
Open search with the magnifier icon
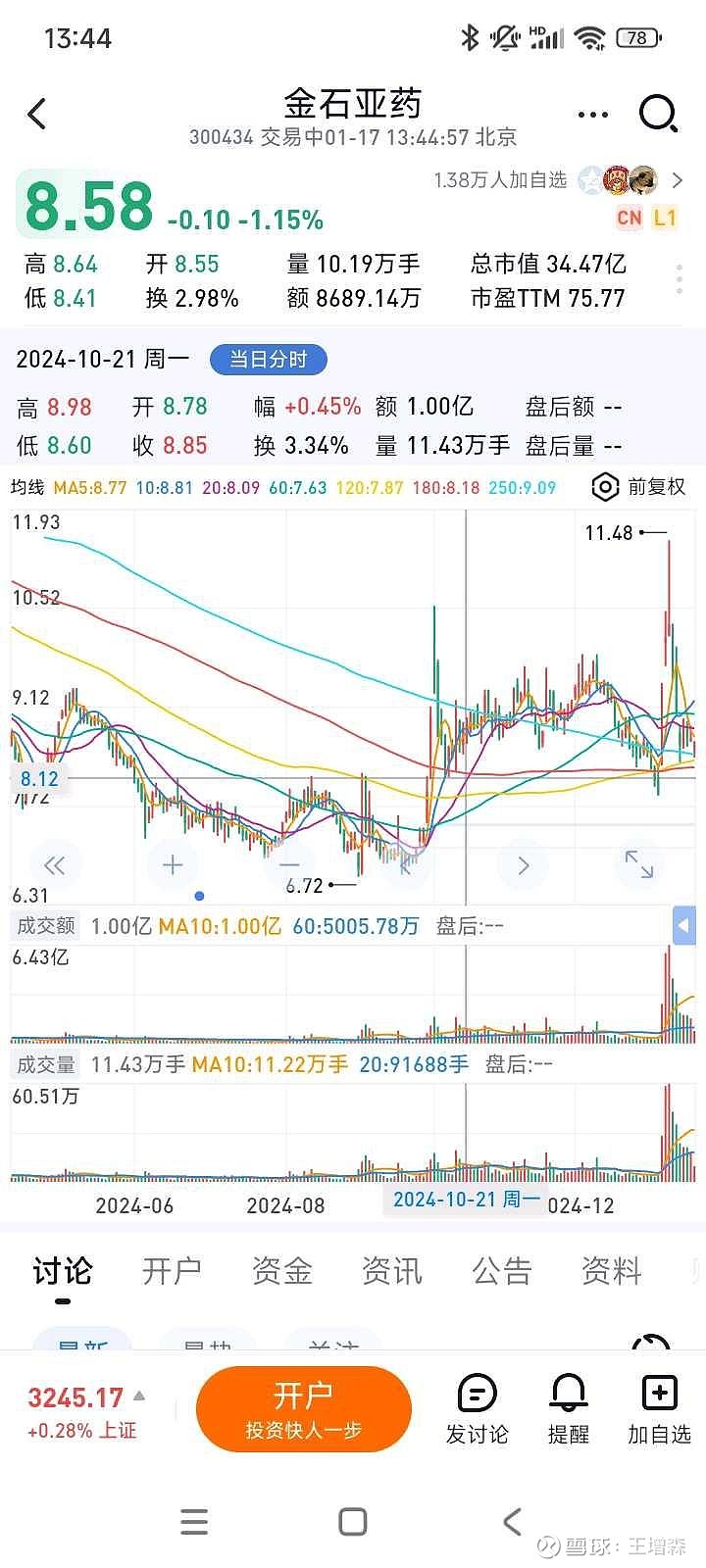point(658,114)
